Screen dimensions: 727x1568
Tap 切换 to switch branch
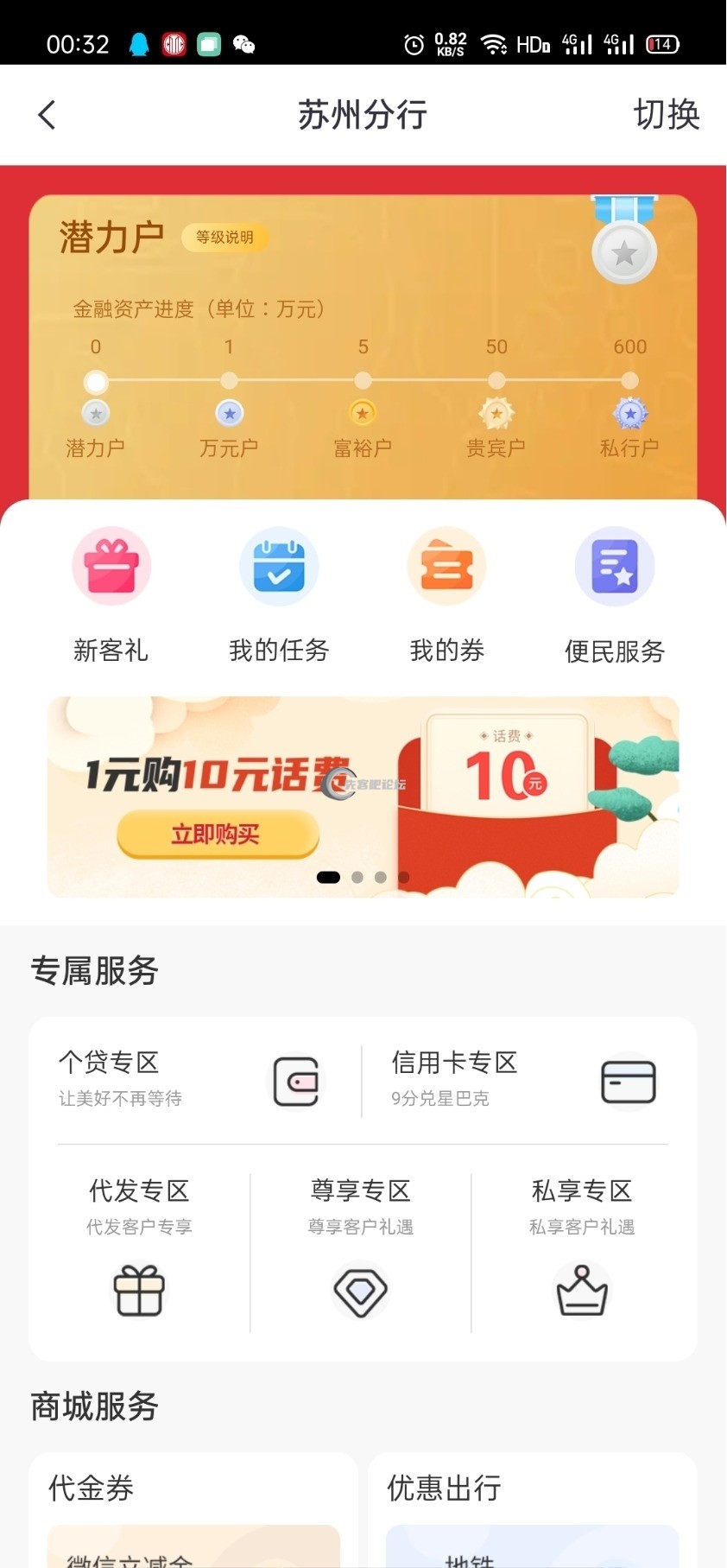click(666, 114)
